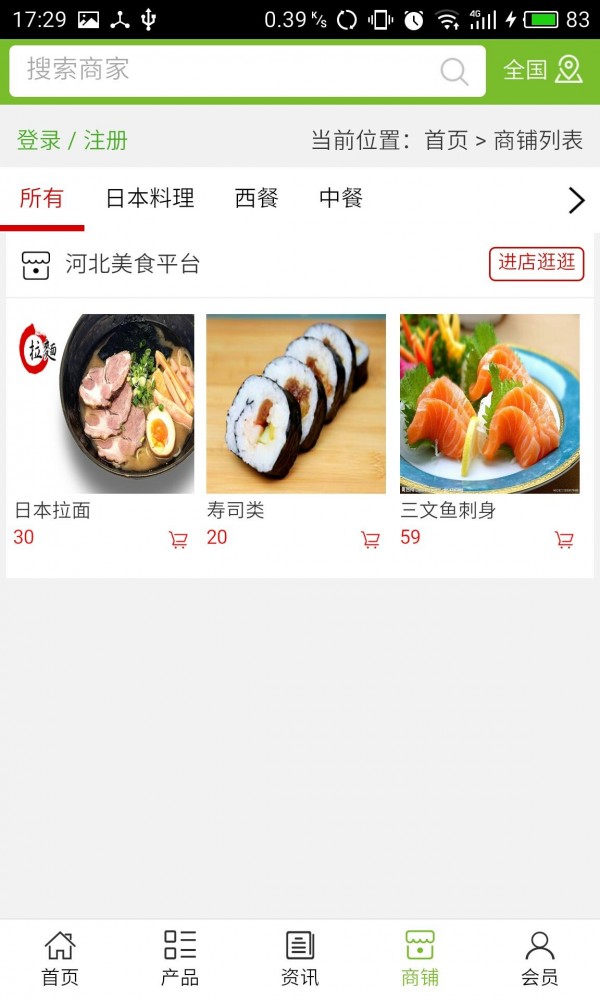The width and height of the screenshot is (600, 1000).
Task: Add 寿司类 to the cart
Action: (370, 540)
